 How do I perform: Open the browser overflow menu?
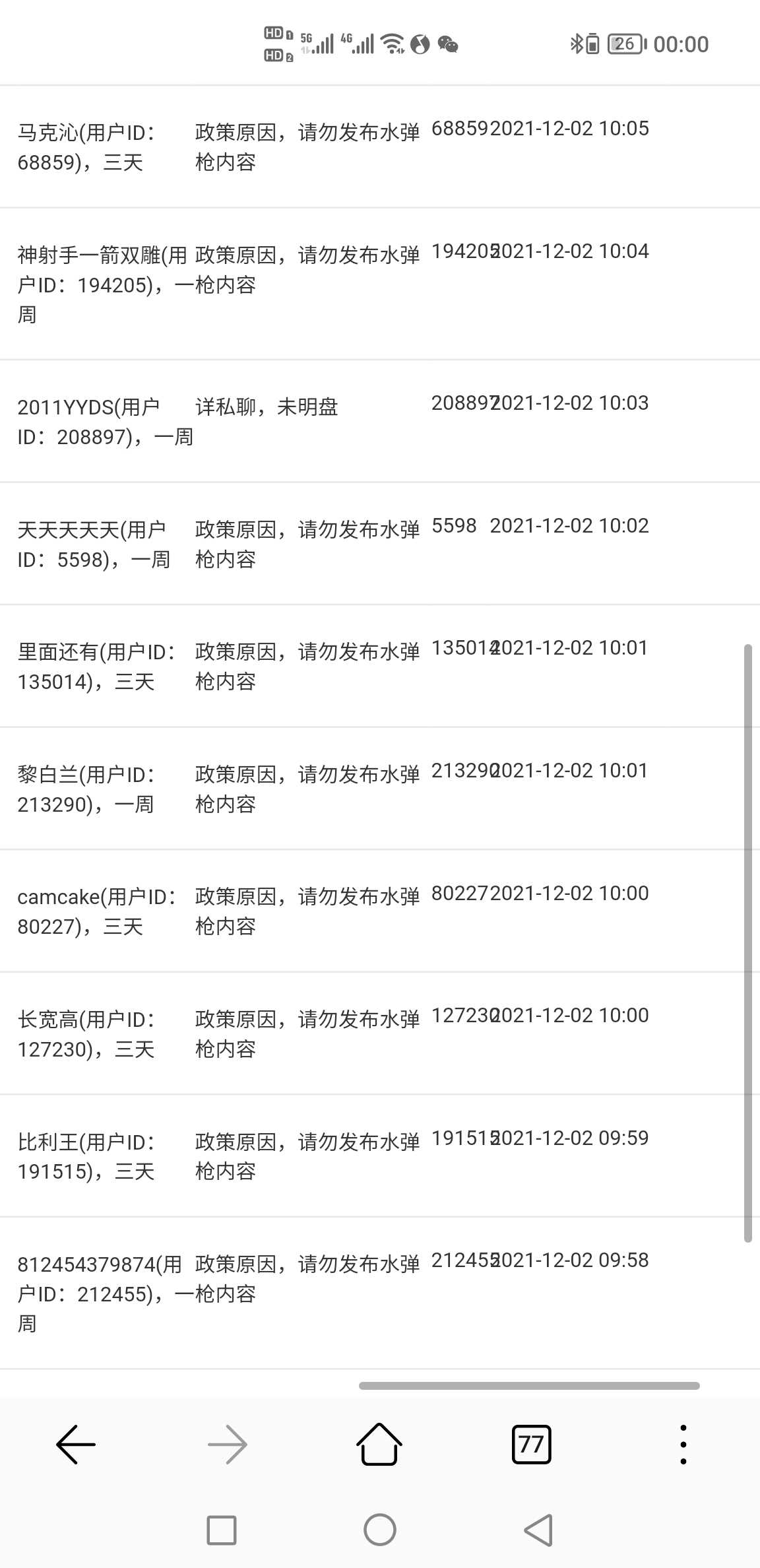pos(683,1445)
